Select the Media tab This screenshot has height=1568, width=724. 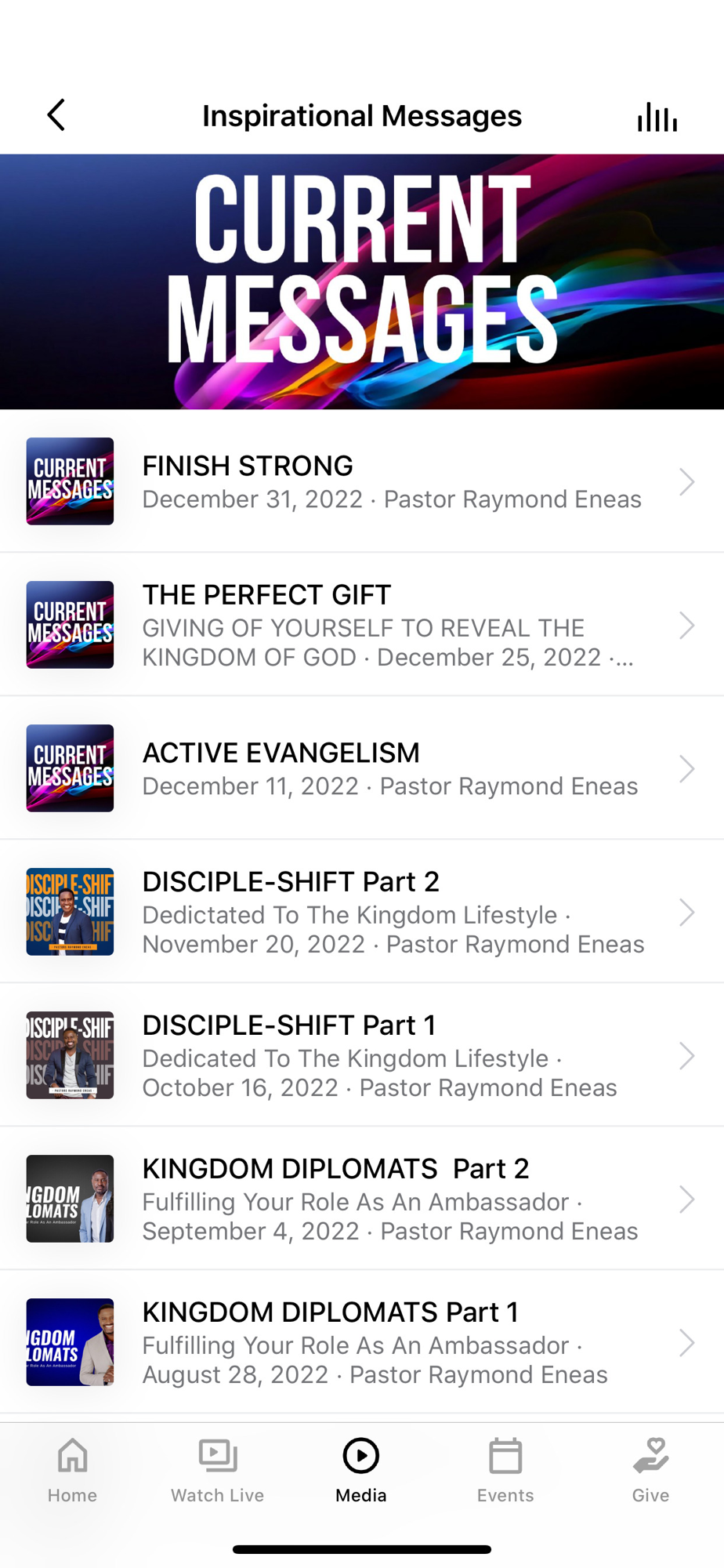pos(361,1471)
